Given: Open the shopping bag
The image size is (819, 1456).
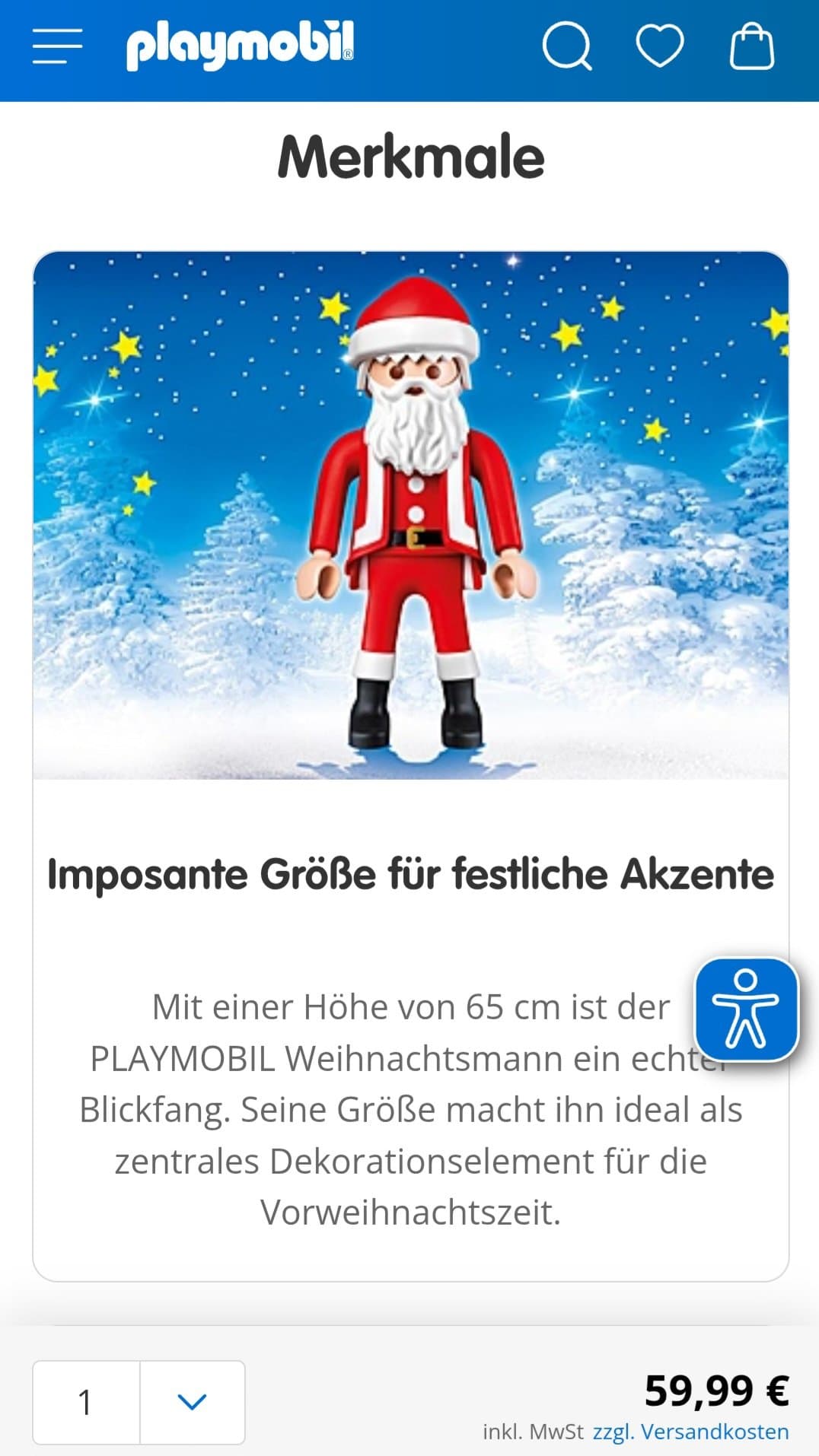Looking at the screenshot, I should [752, 47].
